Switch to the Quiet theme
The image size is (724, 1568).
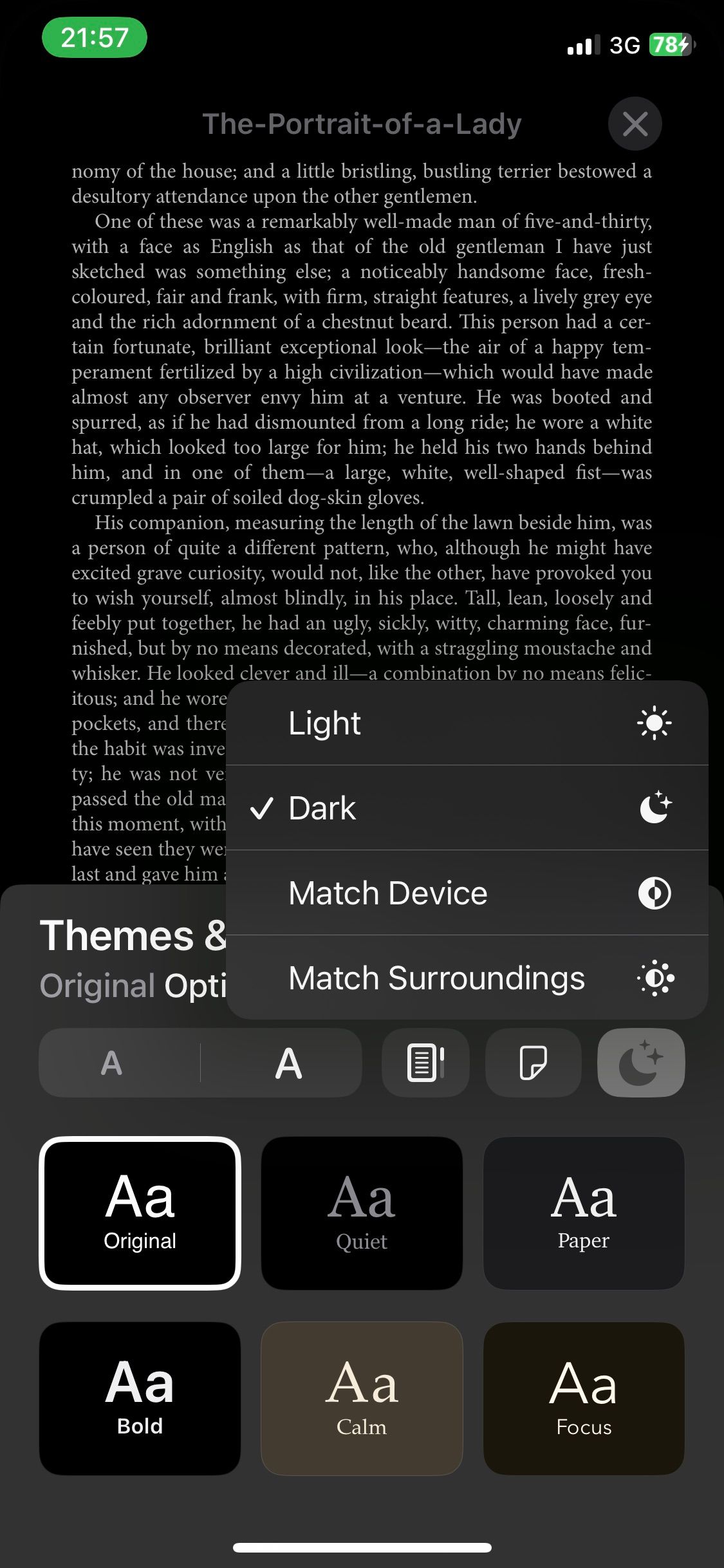(x=362, y=1213)
